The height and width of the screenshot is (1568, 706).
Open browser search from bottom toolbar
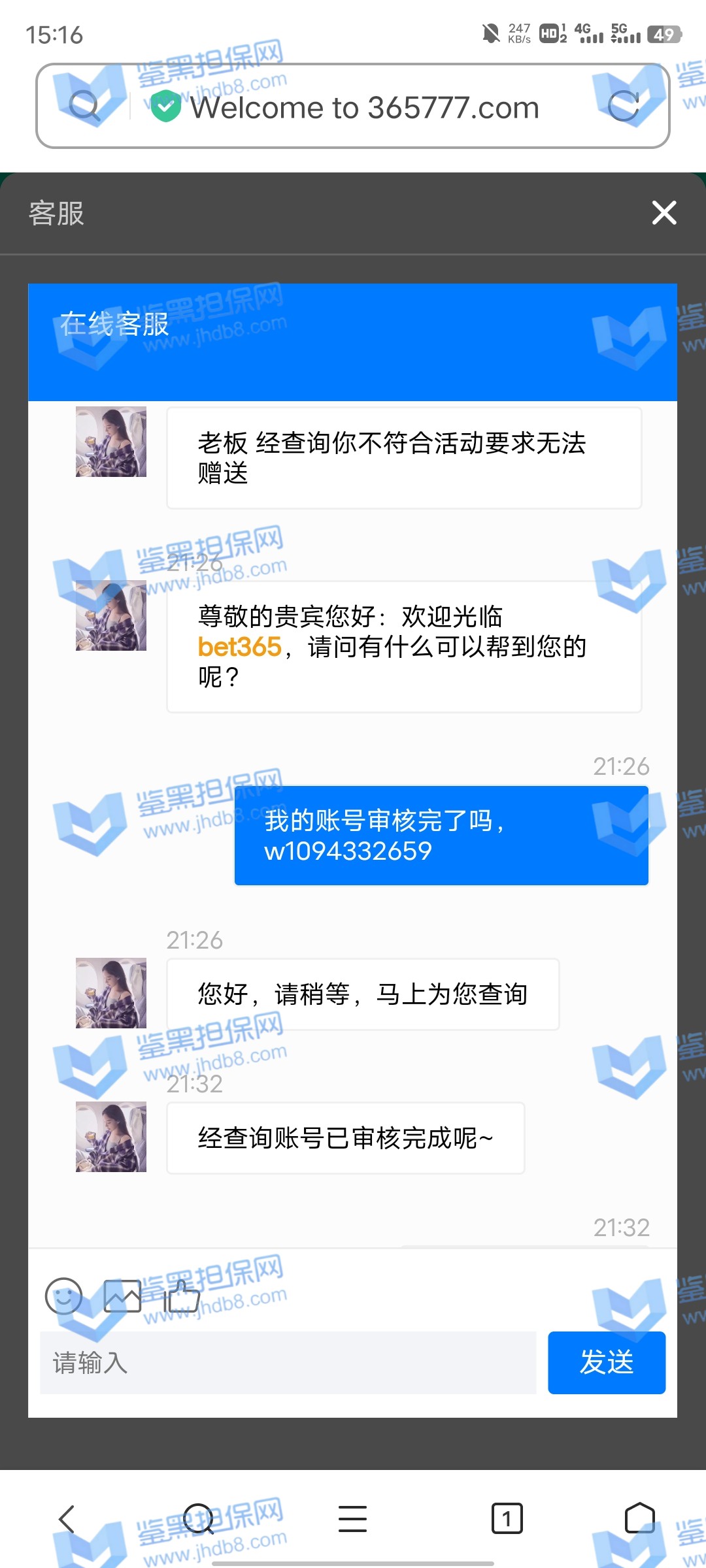pyautogui.click(x=198, y=1518)
